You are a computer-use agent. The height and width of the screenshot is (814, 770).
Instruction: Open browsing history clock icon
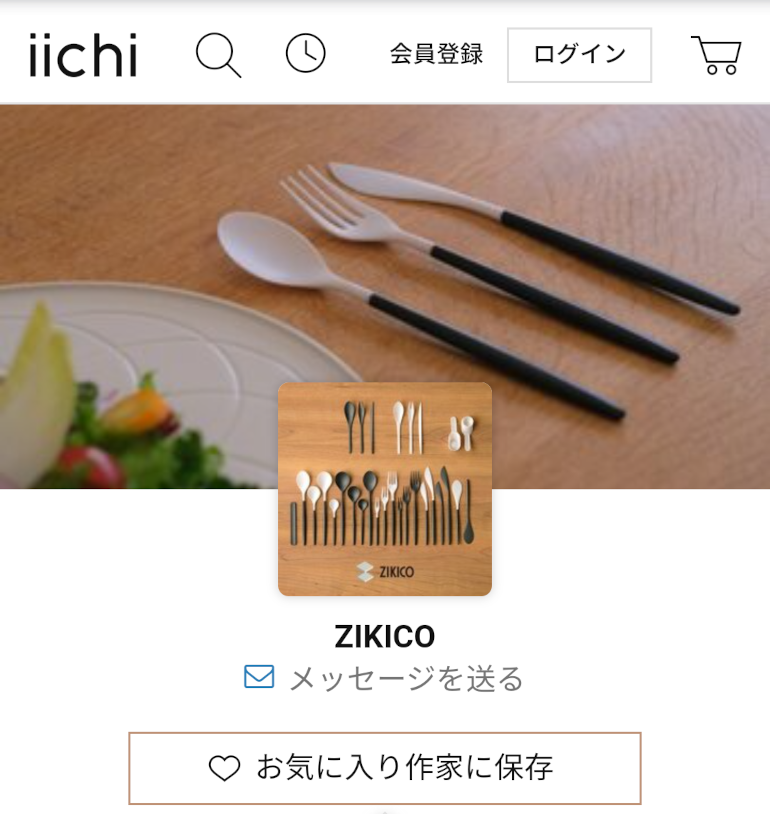tap(306, 53)
